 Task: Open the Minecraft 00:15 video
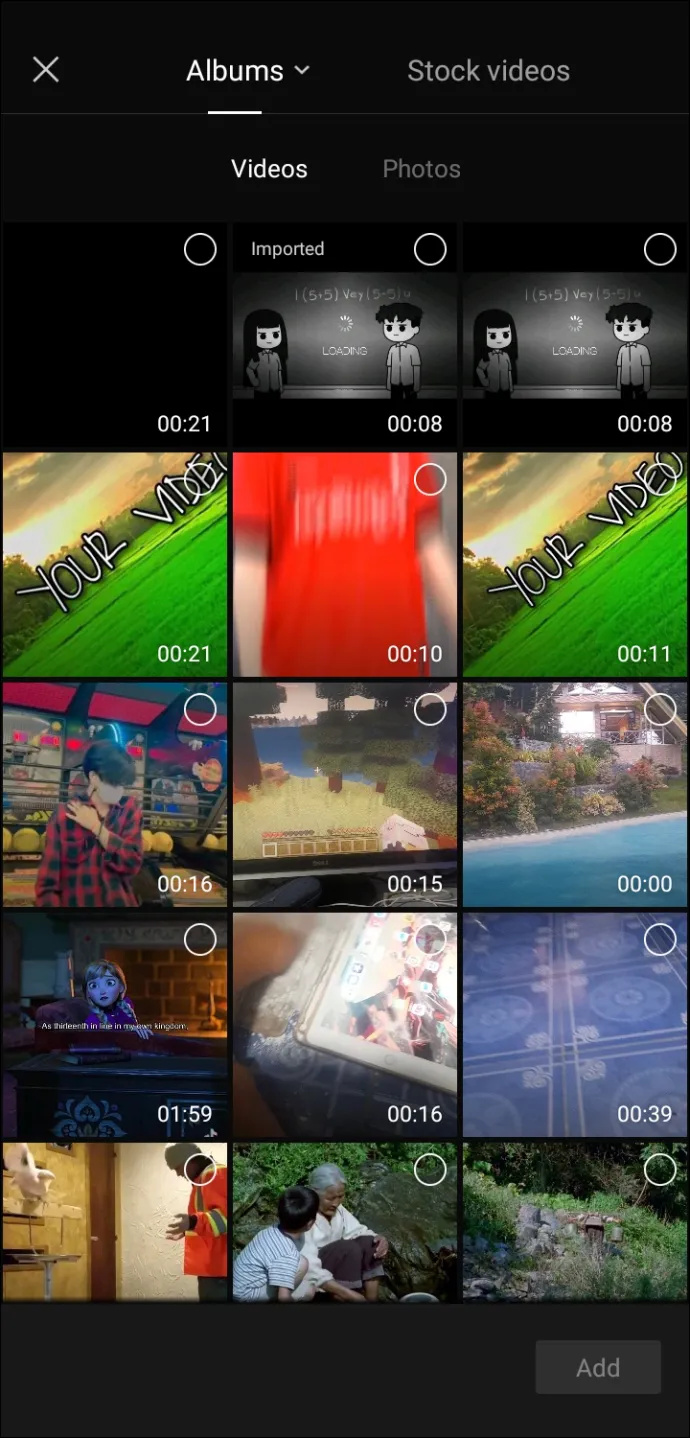click(x=344, y=795)
